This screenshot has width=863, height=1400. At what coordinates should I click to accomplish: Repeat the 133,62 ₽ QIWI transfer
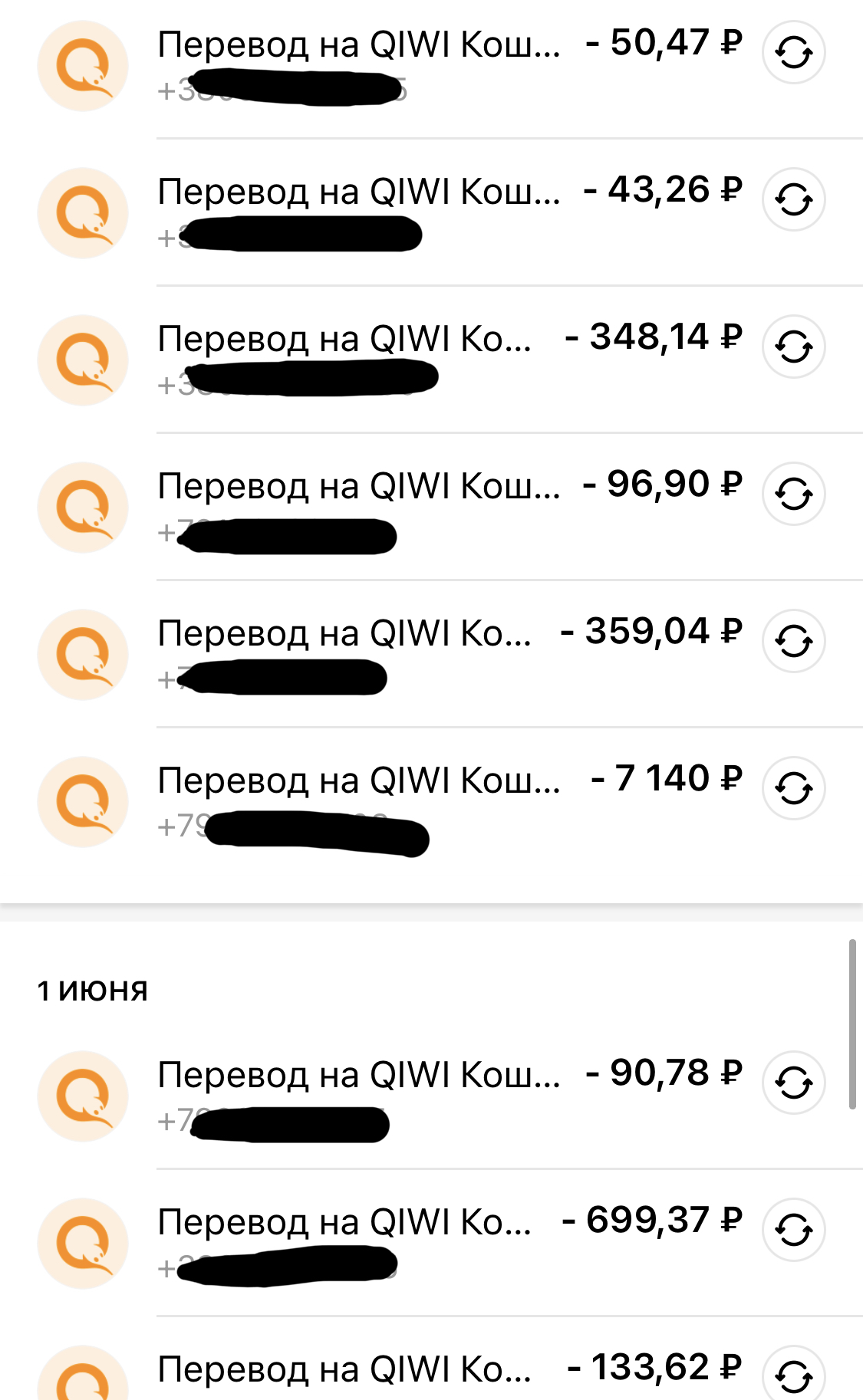793,1375
